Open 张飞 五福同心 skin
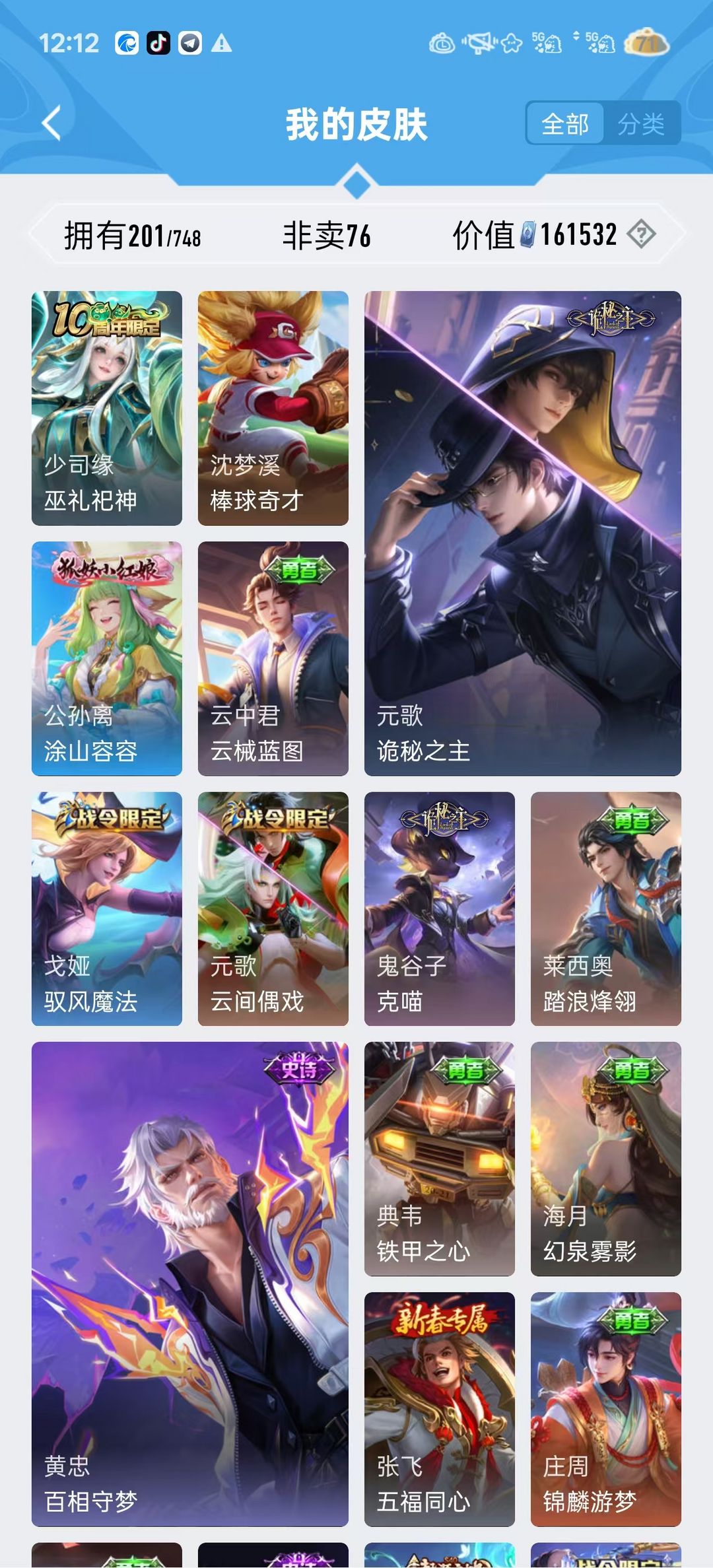 coord(440,1409)
